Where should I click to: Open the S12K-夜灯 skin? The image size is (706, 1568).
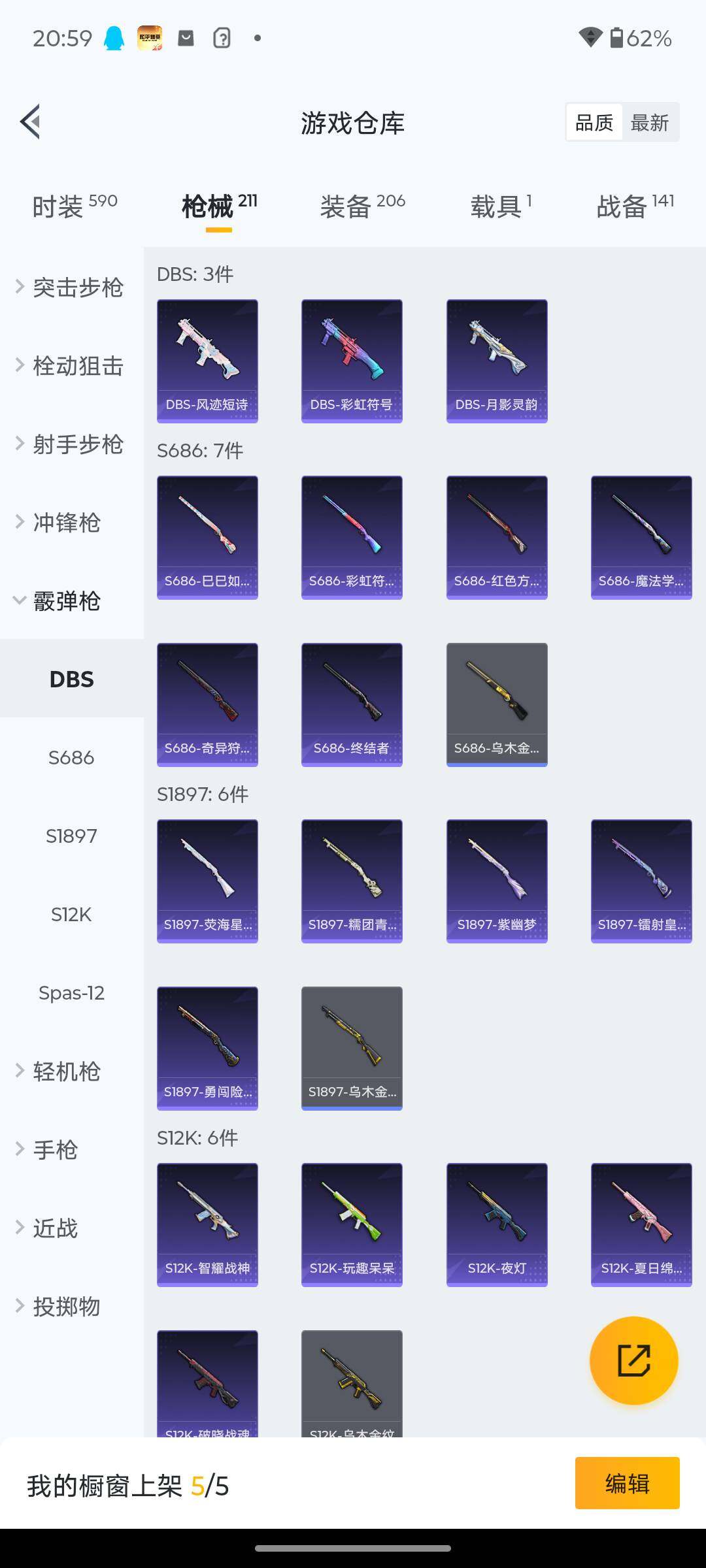click(x=497, y=1224)
